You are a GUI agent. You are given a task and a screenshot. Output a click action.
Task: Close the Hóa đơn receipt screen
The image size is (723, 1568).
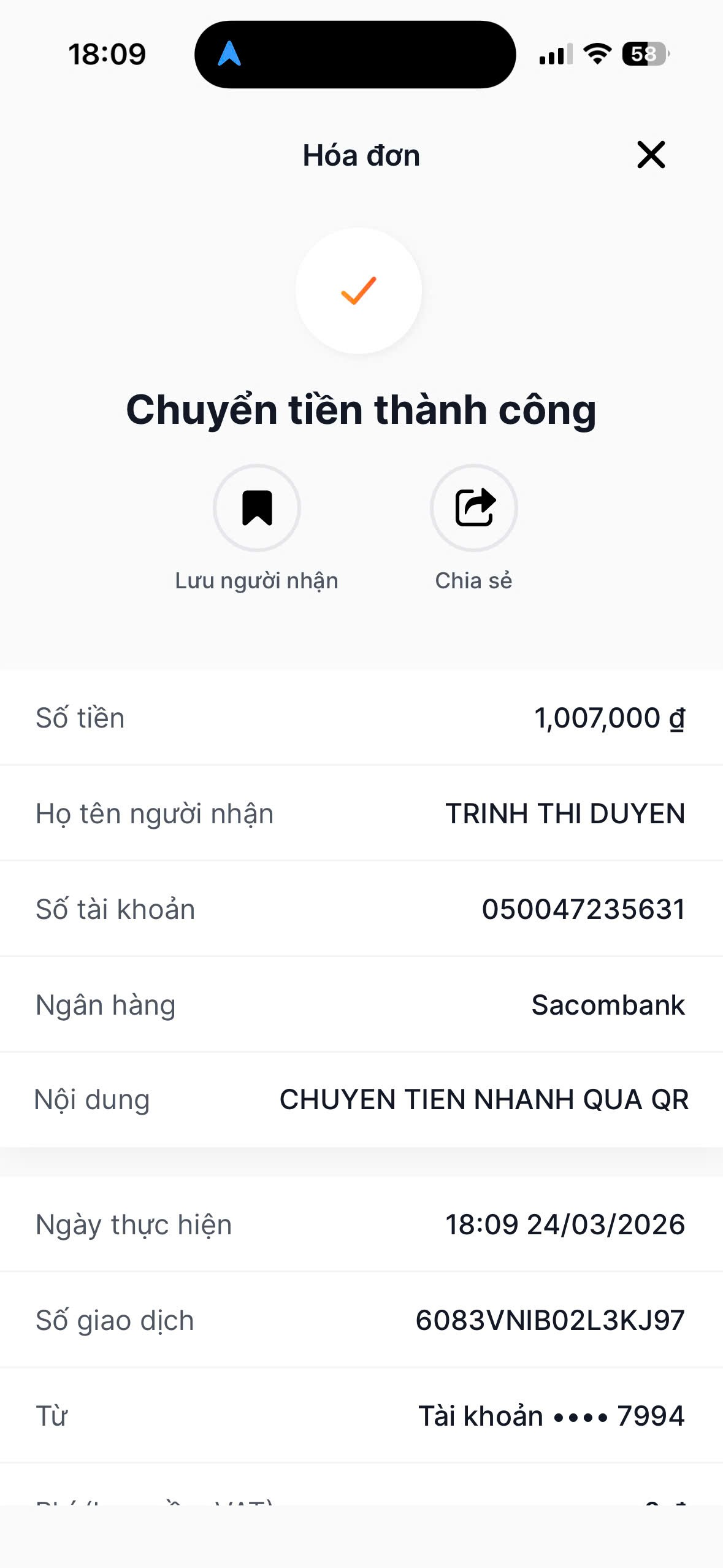pos(651,155)
